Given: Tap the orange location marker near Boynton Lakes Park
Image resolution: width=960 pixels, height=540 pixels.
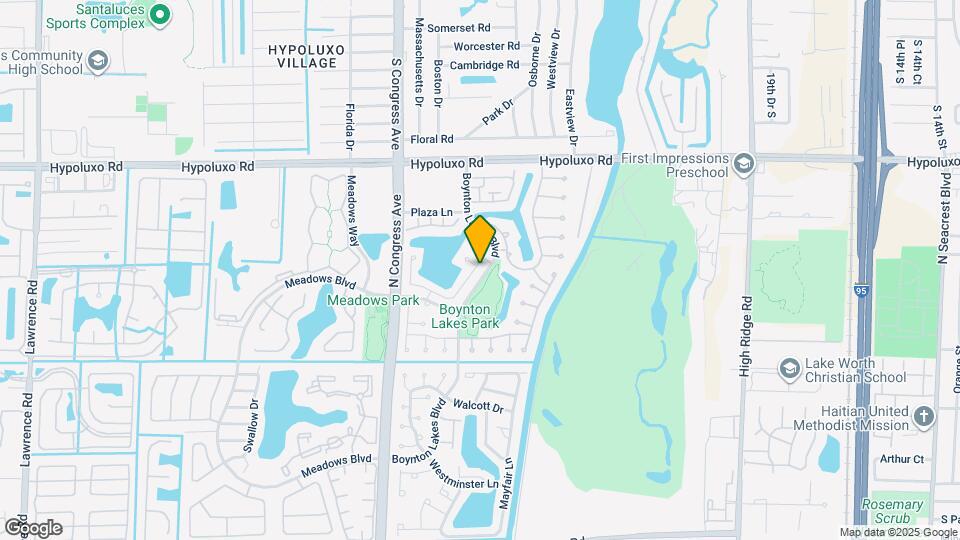Looking at the screenshot, I should (x=480, y=239).
